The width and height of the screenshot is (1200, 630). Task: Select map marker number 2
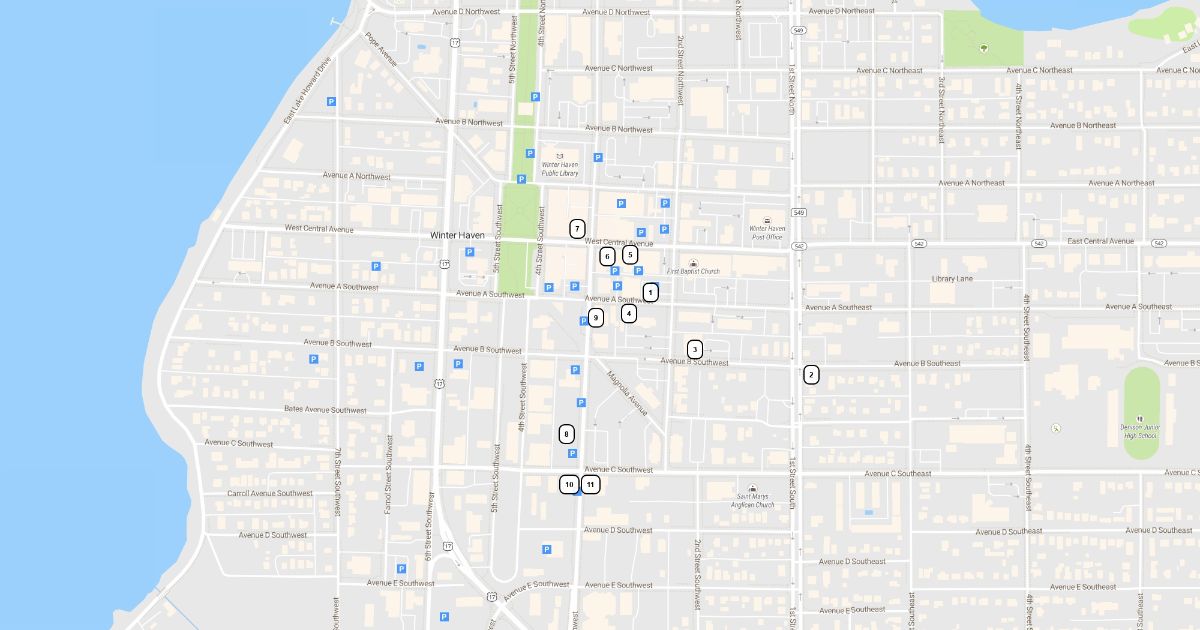811,375
